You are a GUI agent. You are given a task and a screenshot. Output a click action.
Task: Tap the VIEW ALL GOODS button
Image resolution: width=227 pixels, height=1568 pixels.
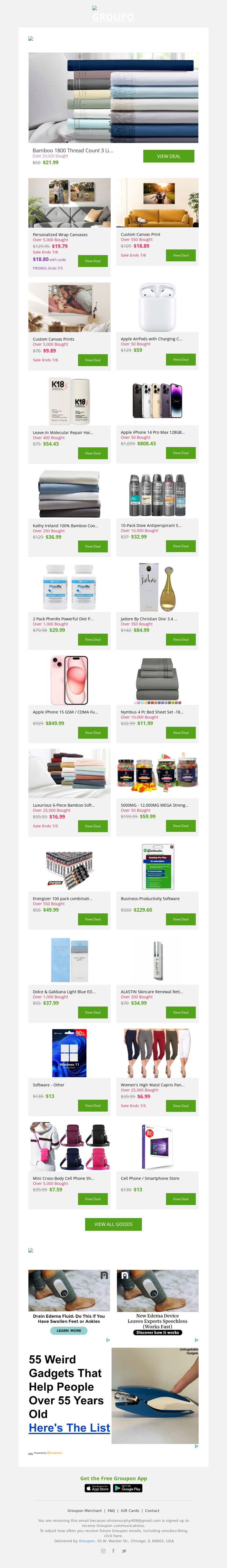(113, 1224)
